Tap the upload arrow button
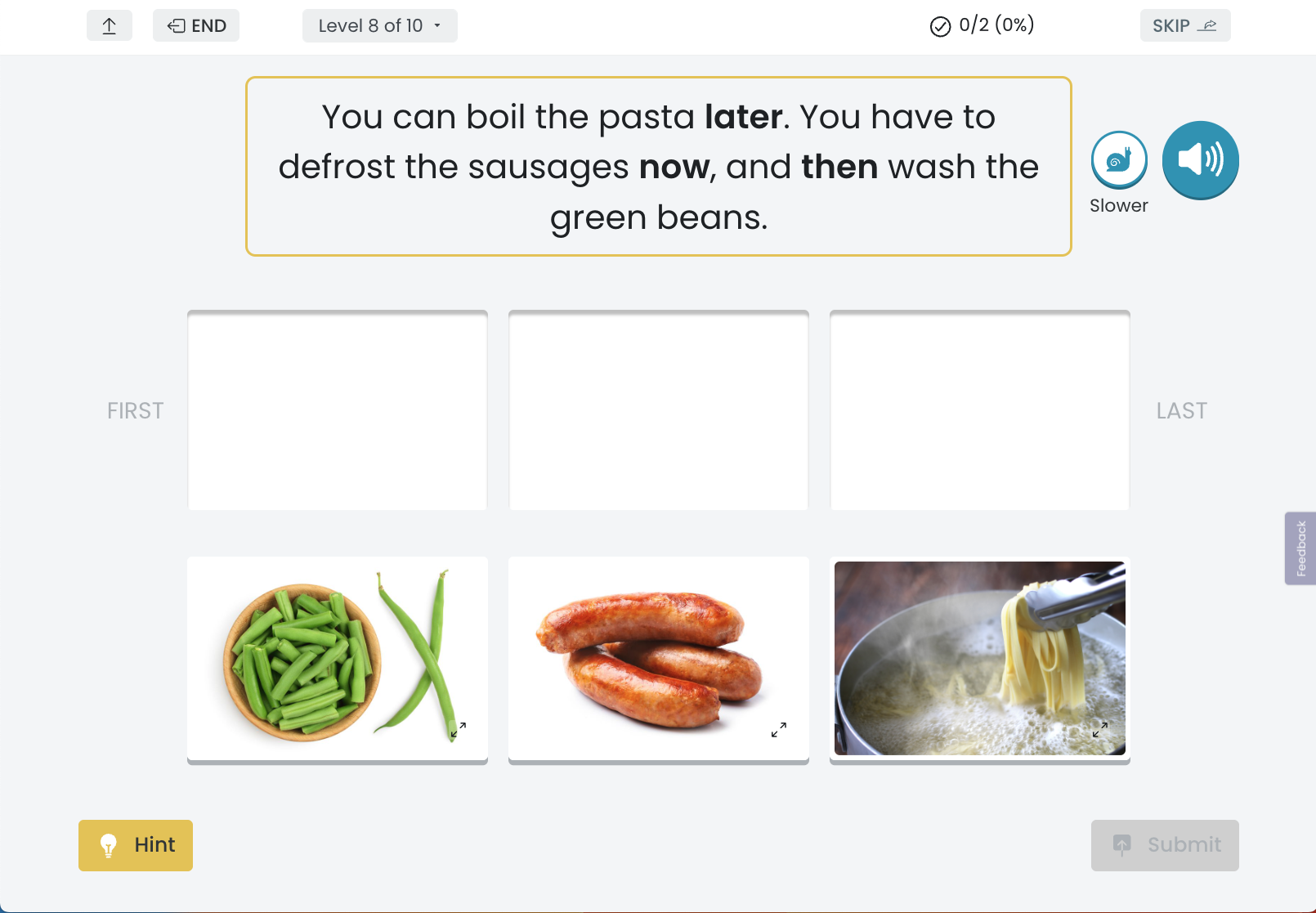The image size is (1316, 913). point(110,26)
